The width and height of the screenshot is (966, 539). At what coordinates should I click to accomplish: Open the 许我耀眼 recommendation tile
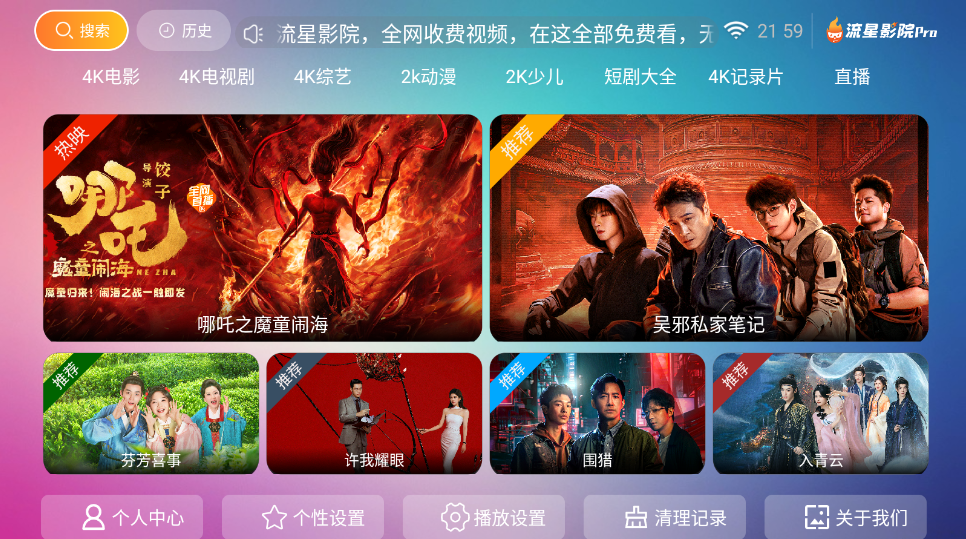374,413
